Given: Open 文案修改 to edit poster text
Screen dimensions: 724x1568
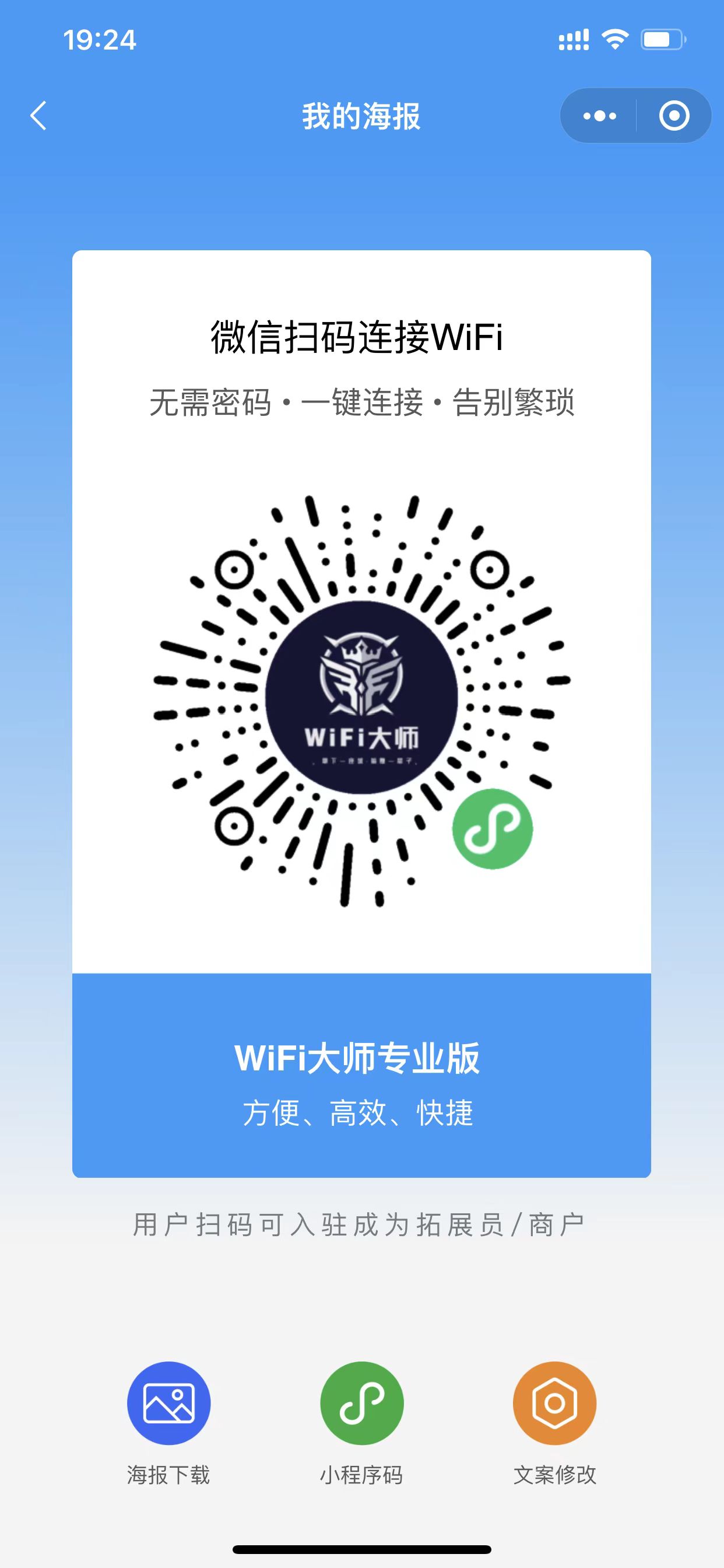Looking at the screenshot, I should click(x=554, y=1403).
